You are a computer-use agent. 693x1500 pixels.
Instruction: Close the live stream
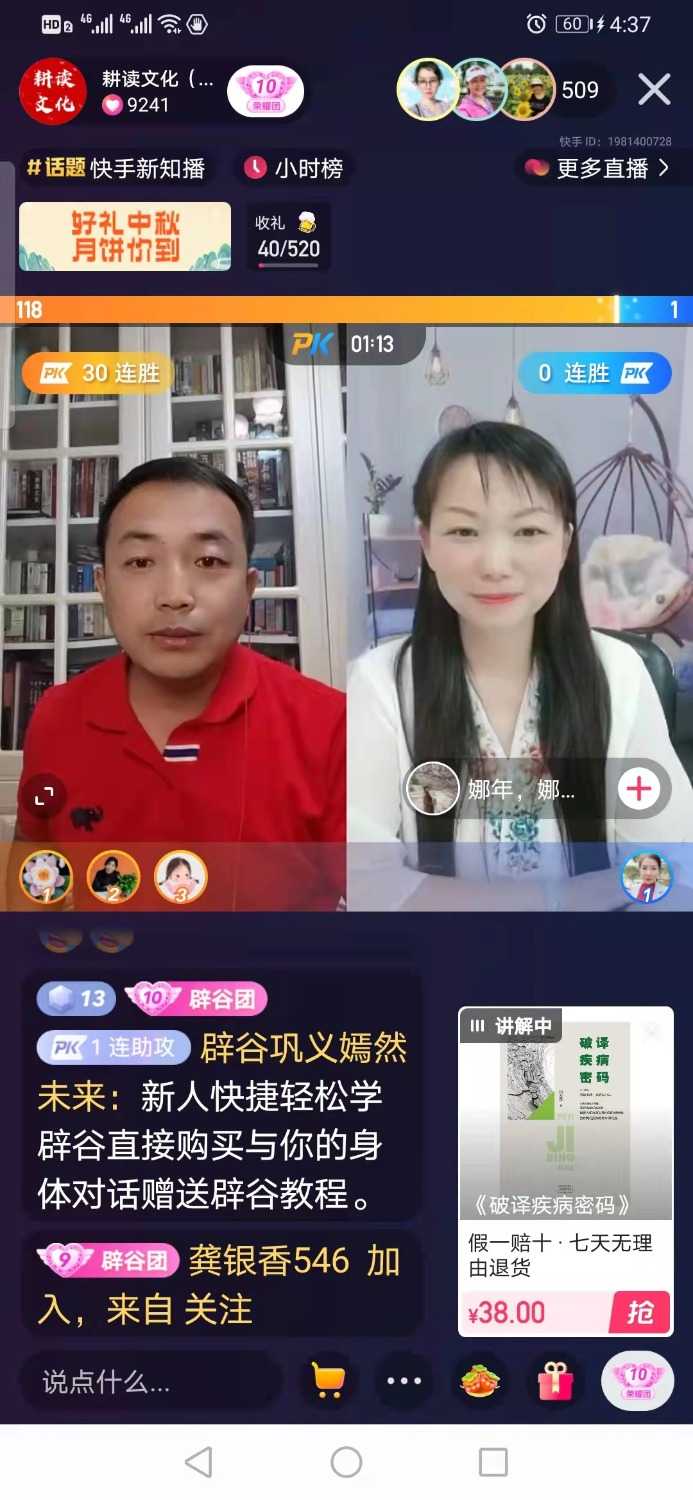coord(654,90)
